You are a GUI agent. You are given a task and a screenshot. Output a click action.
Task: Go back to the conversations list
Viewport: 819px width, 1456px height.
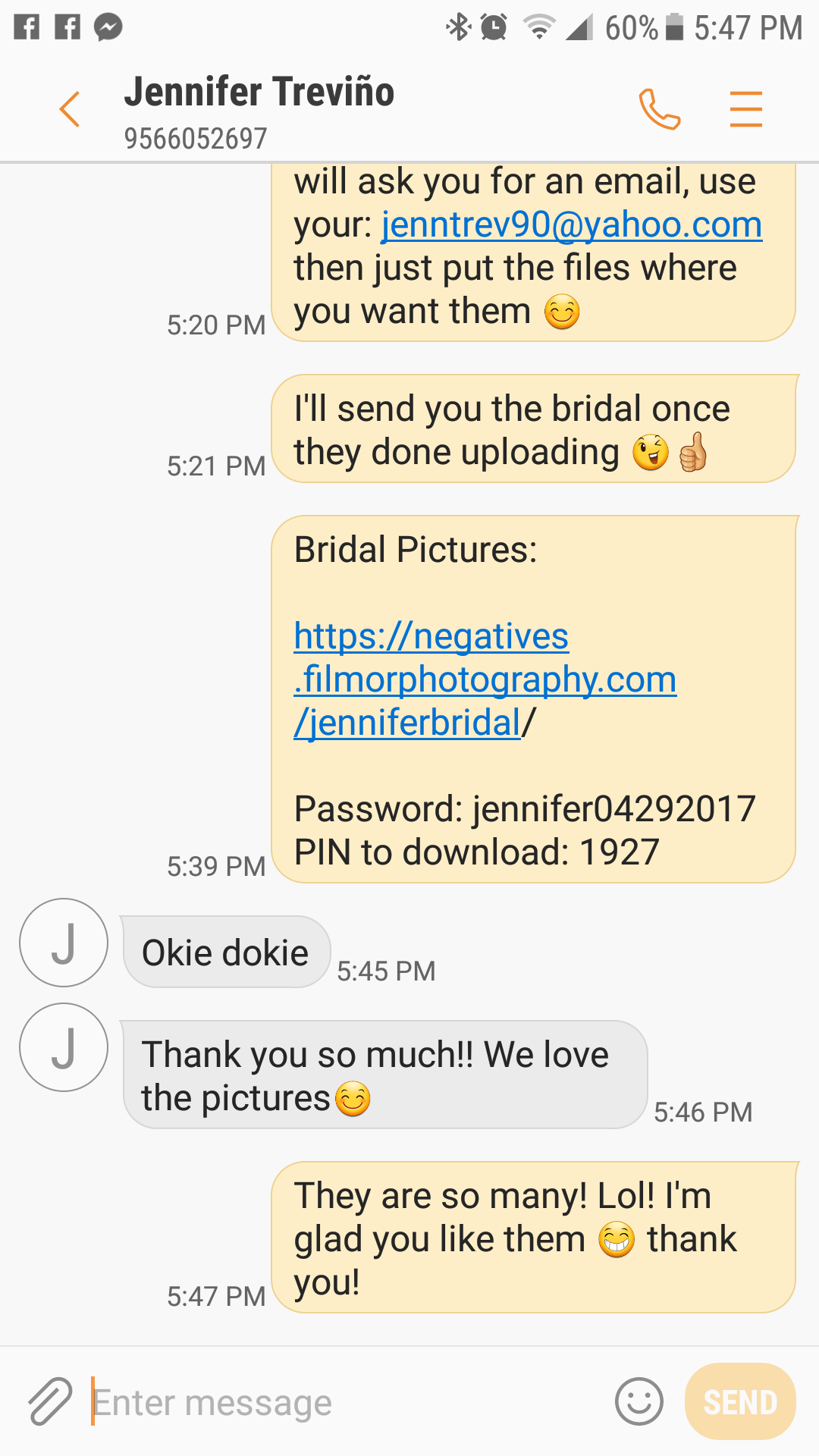tap(70, 109)
